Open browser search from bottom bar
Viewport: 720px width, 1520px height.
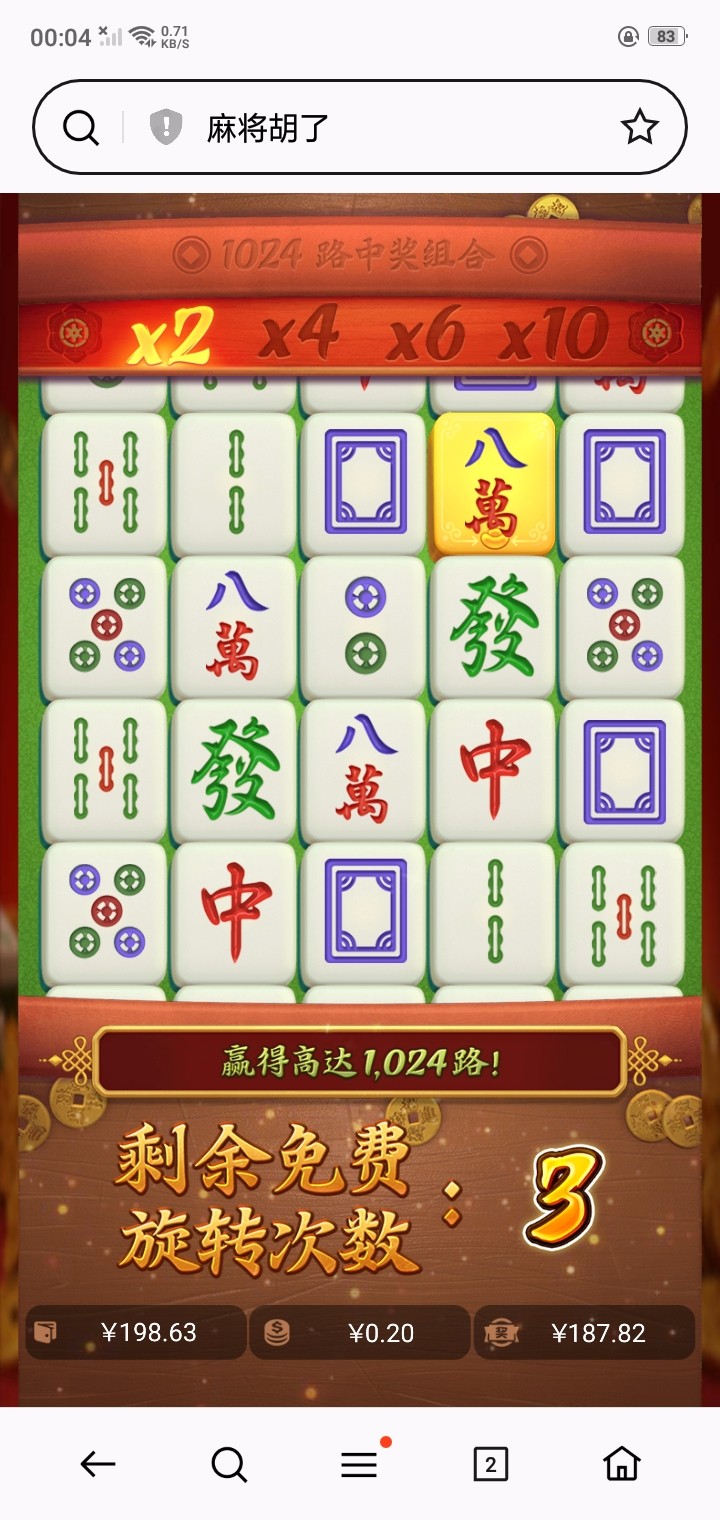click(x=229, y=1465)
